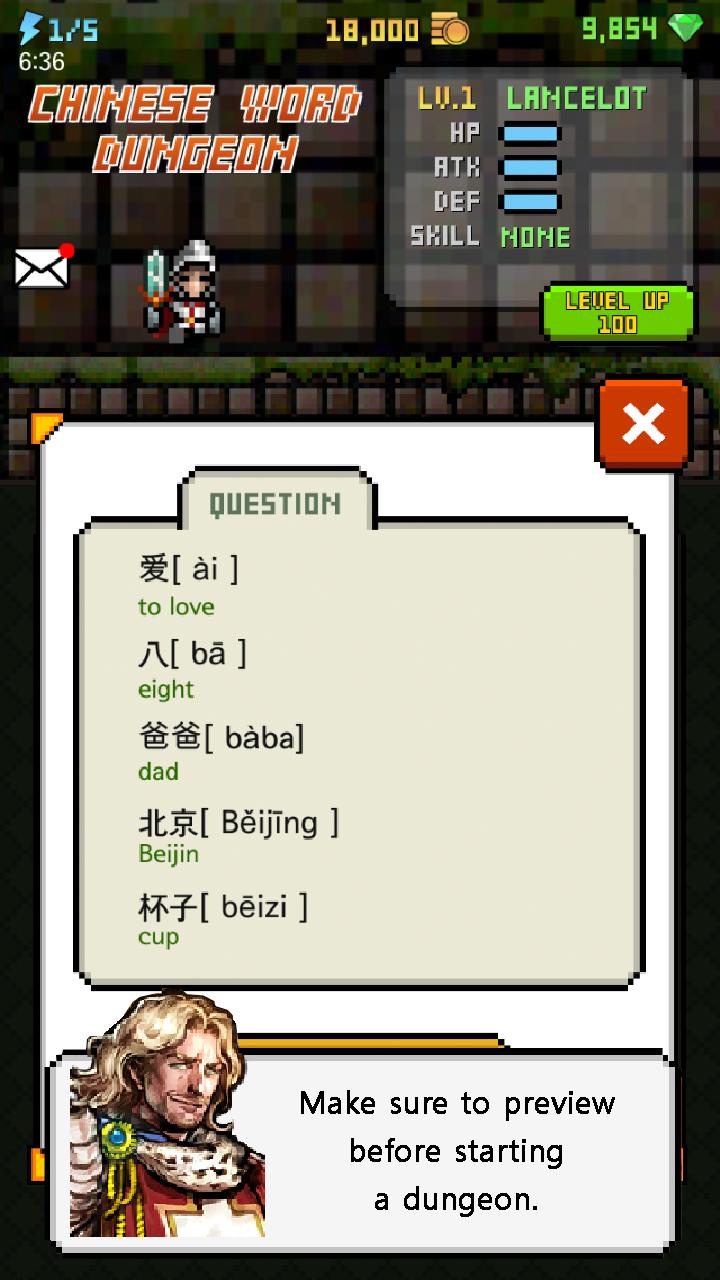The height and width of the screenshot is (1280, 720).
Task: Toggle the left orange bookmark tab
Action: pyautogui.click(x=42, y=425)
